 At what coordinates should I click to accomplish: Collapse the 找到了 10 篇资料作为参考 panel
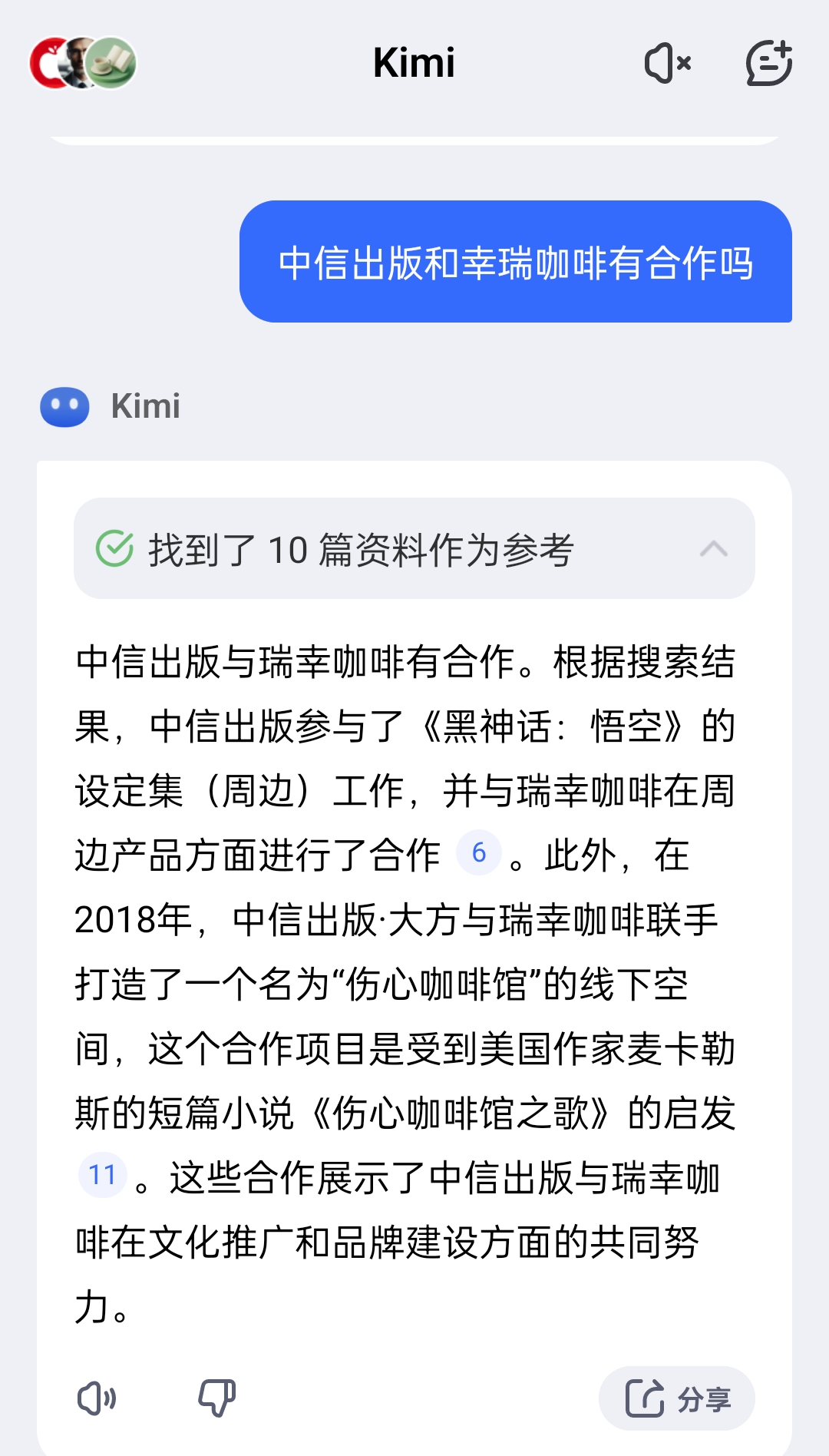click(414, 548)
